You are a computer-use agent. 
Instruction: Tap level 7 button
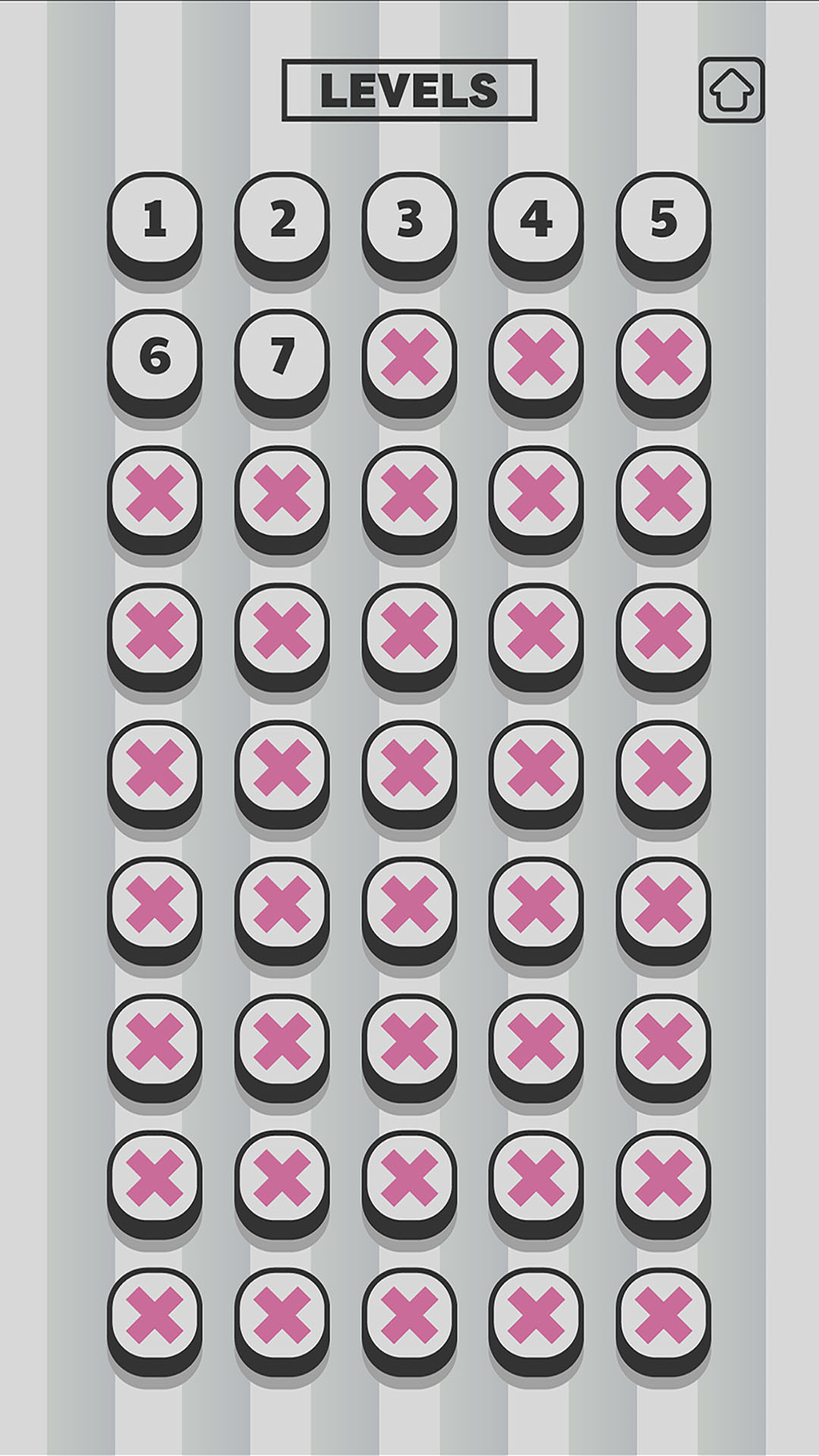pos(282,364)
